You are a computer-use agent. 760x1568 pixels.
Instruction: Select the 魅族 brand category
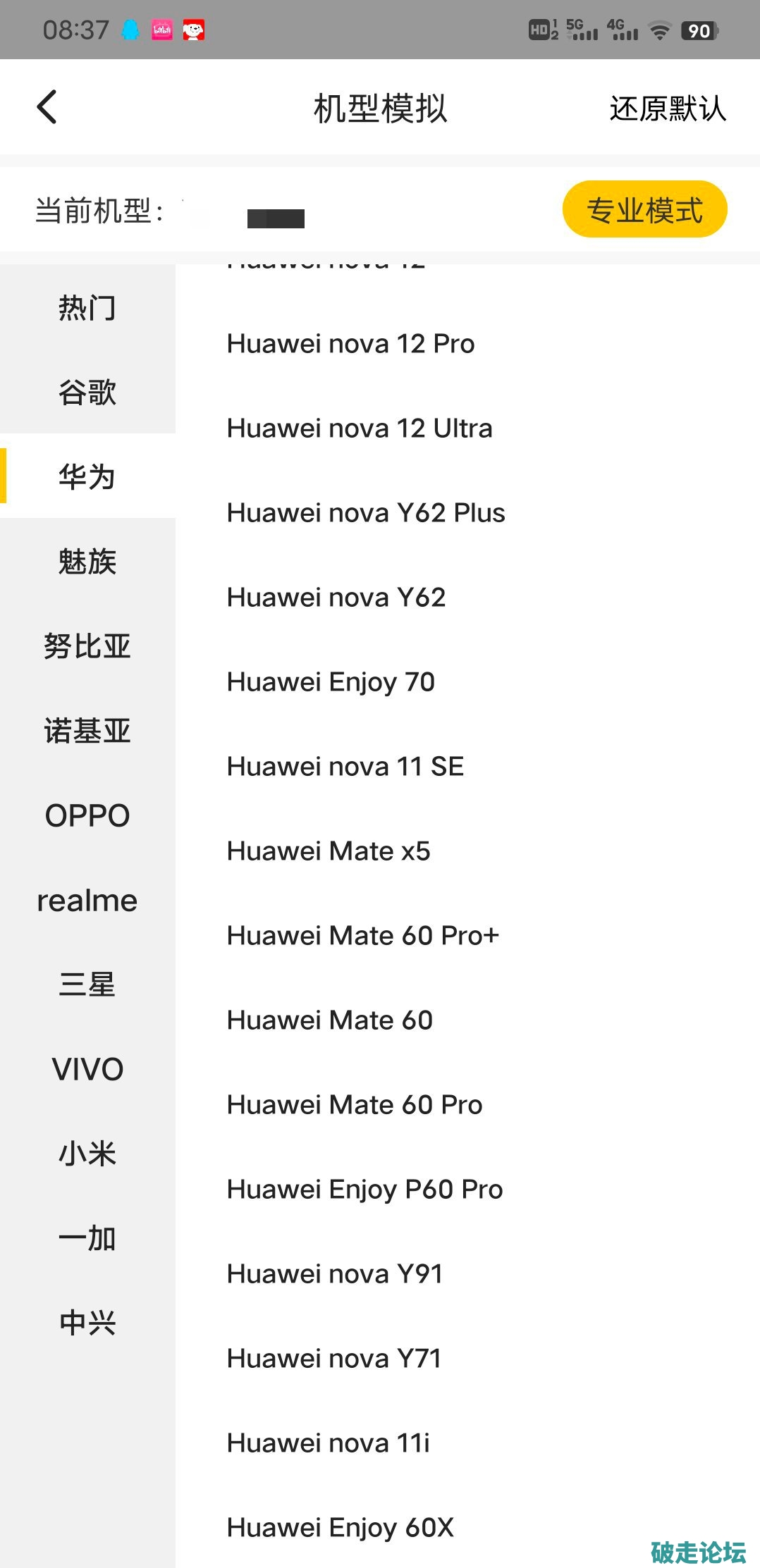pyautogui.click(x=87, y=562)
